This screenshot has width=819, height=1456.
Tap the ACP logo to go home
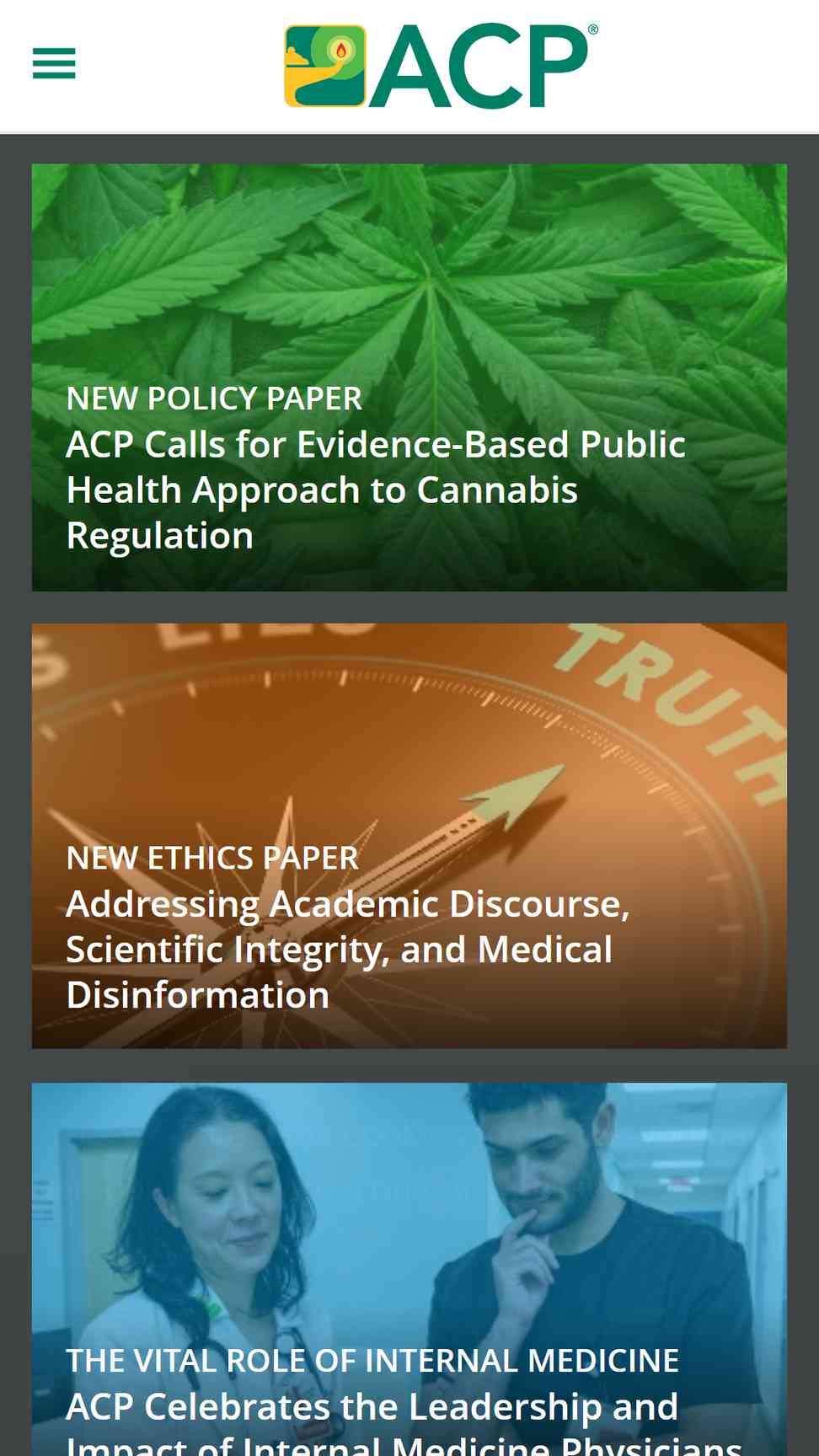[x=441, y=66]
